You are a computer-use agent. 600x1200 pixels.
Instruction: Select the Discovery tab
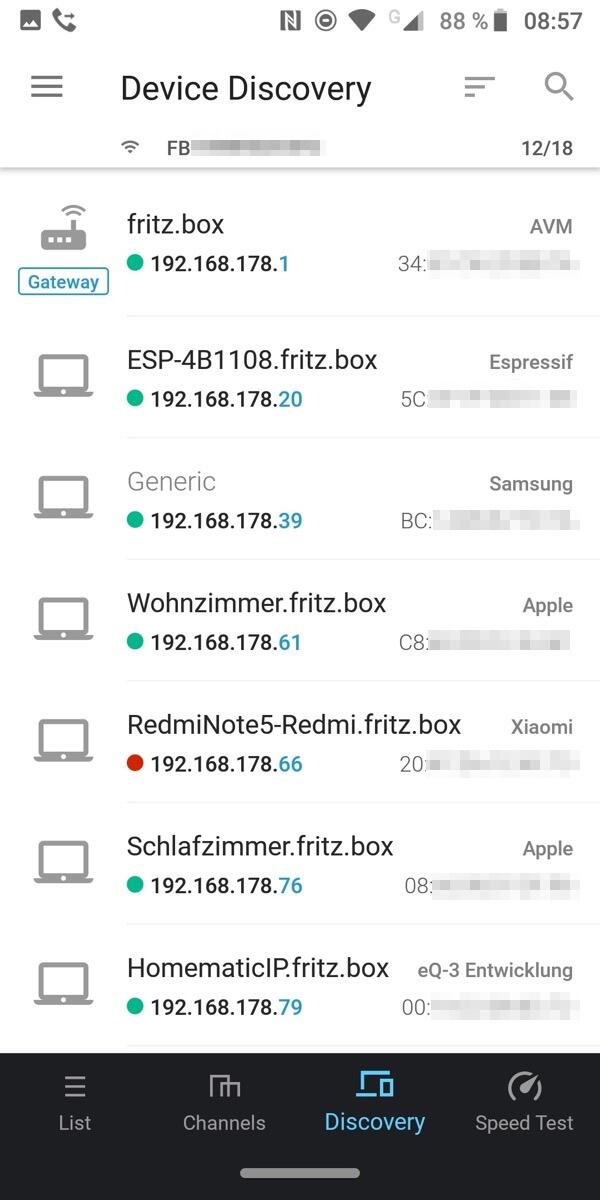pyautogui.click(x=375, y=1103)
